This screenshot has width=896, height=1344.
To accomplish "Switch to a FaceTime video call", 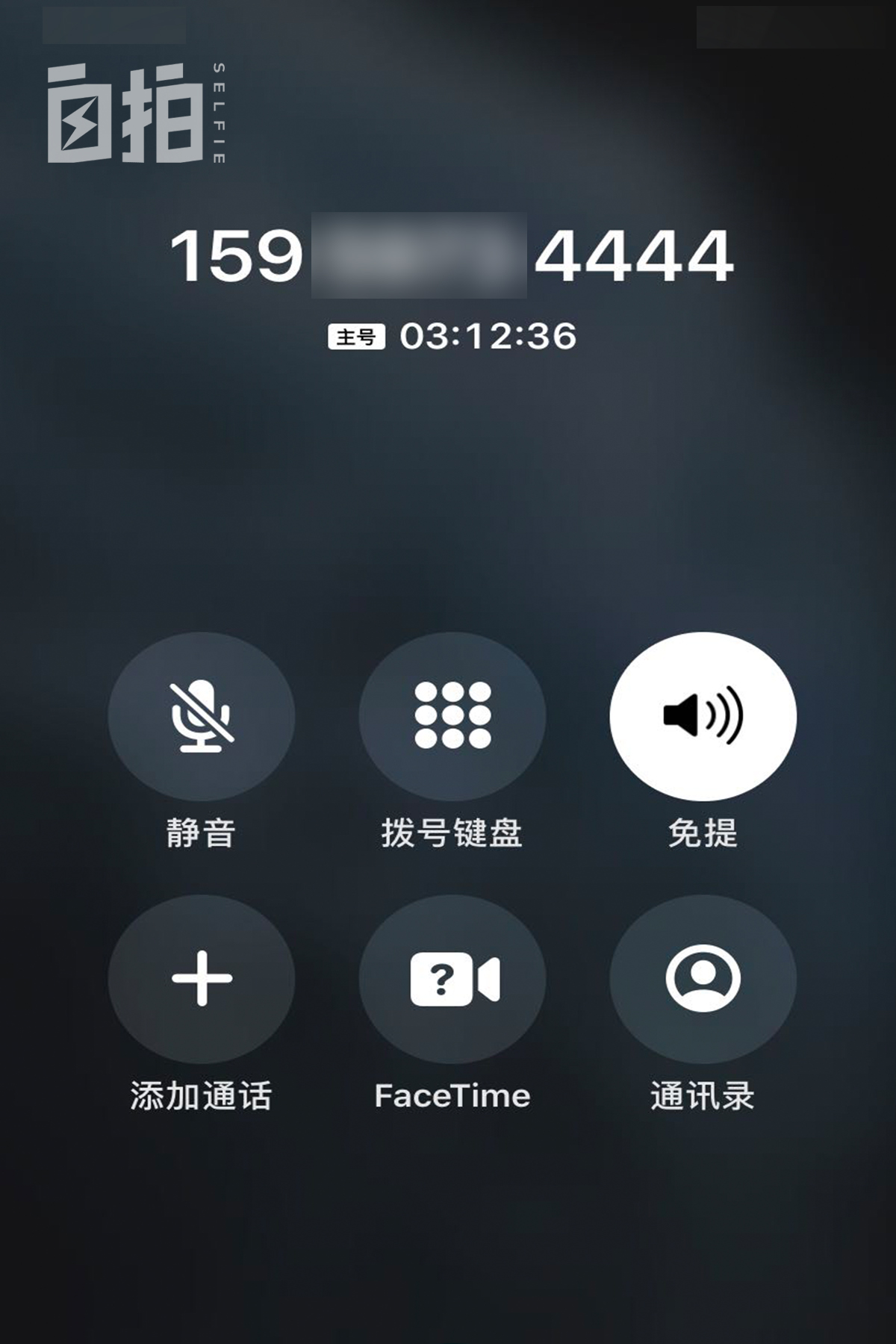I will tap(452, 979).
